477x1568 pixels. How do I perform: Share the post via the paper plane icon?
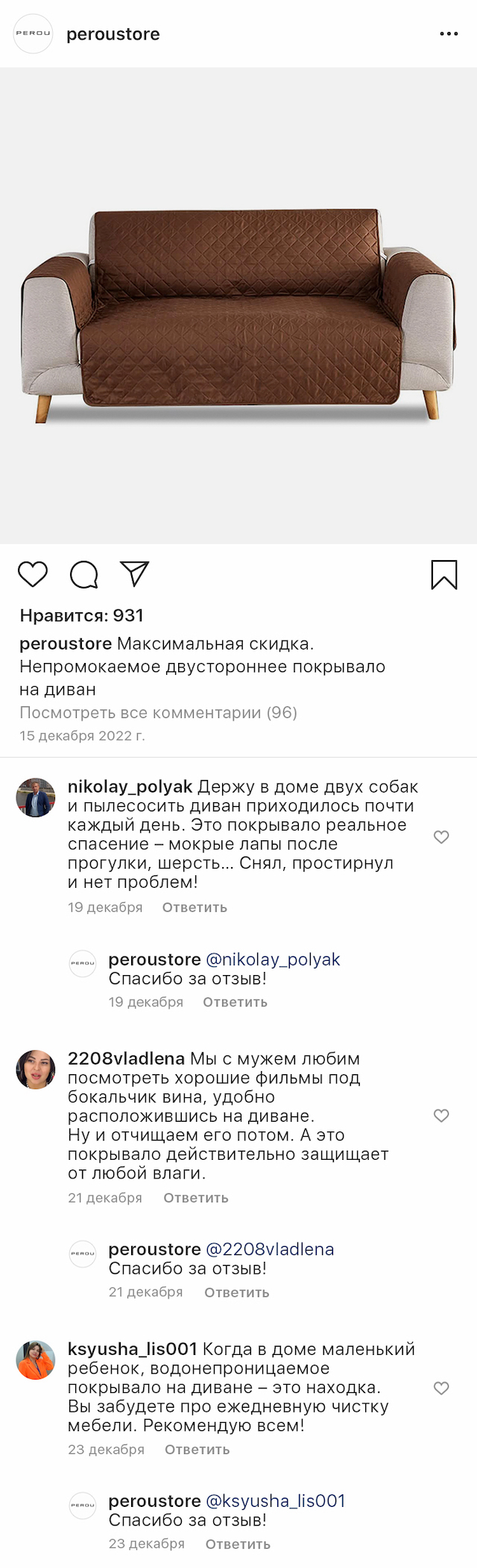click(135, 574)
